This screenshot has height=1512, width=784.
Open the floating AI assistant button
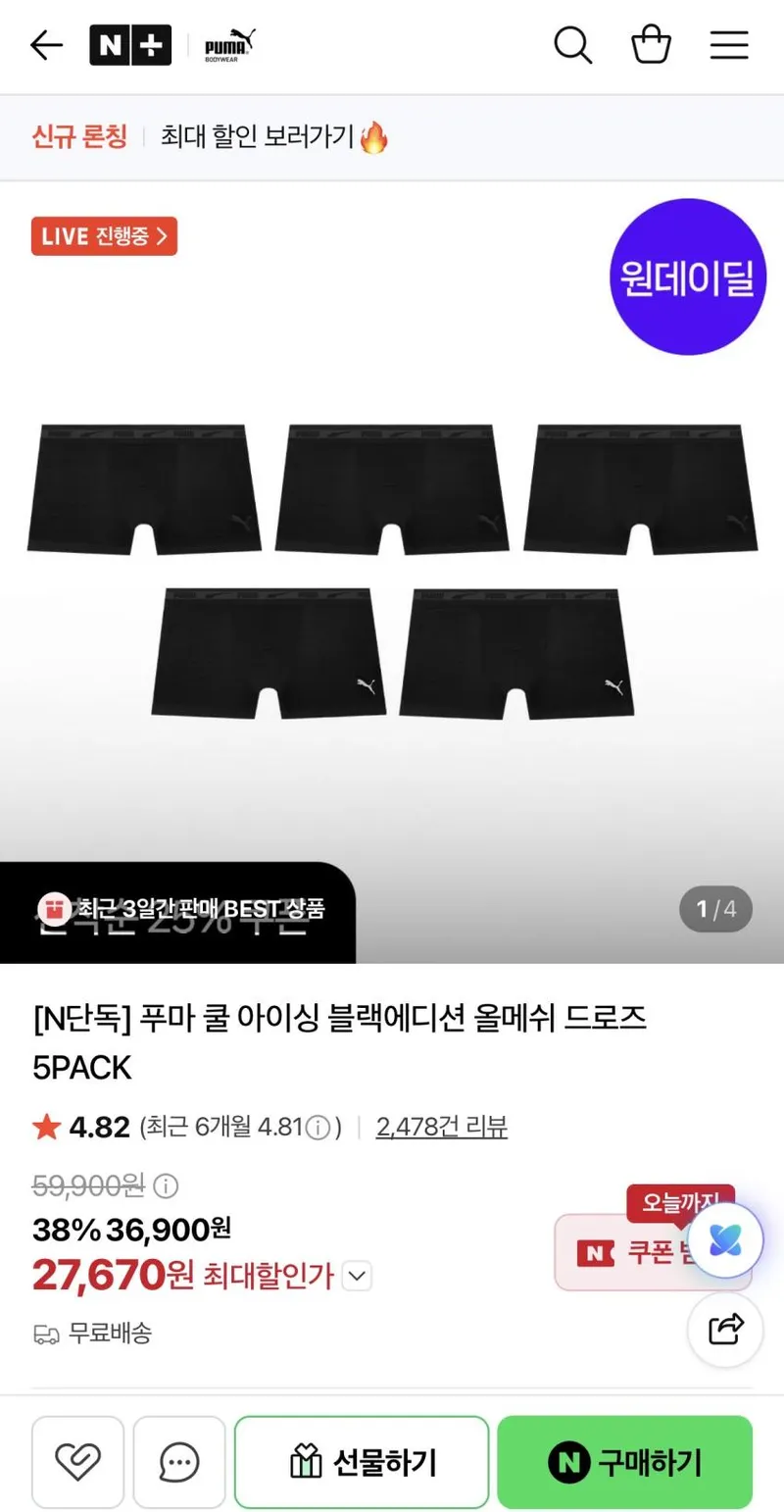click(725, 1241)
